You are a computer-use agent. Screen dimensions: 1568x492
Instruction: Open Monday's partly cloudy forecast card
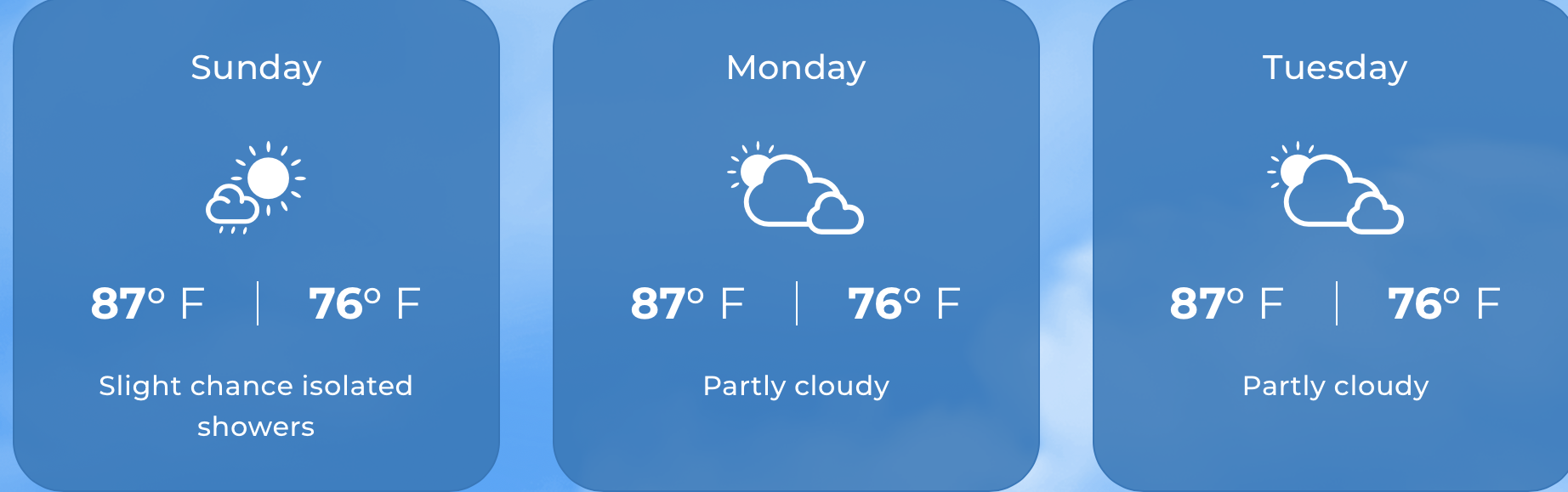click(796, 246)
